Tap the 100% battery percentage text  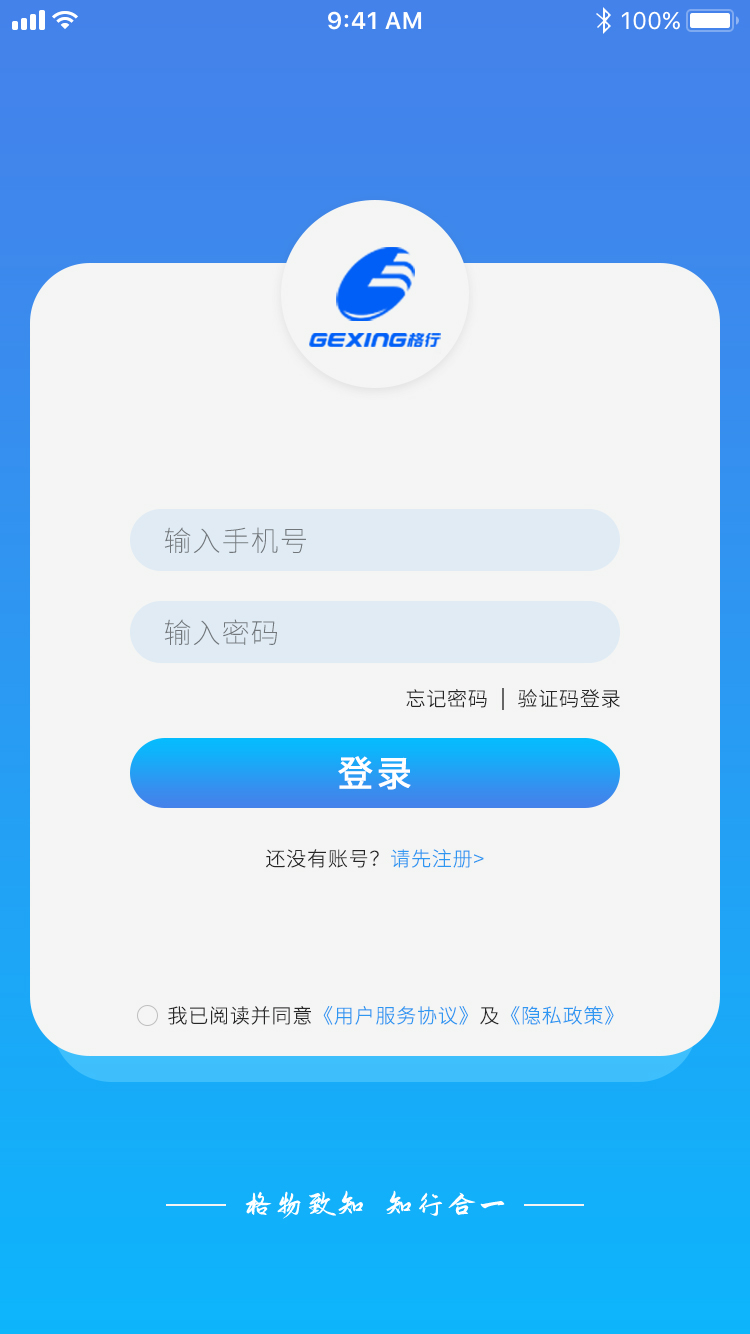tap(650, 20)
